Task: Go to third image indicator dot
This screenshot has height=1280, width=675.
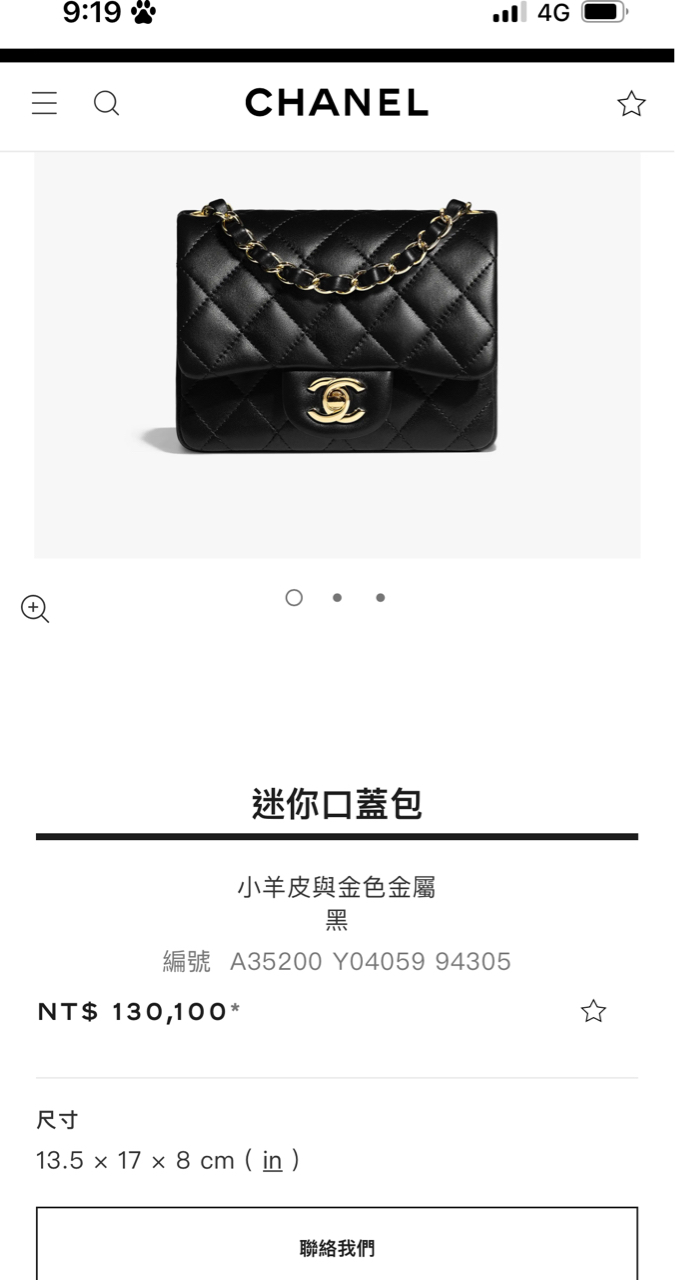Action: coord(380,598)
